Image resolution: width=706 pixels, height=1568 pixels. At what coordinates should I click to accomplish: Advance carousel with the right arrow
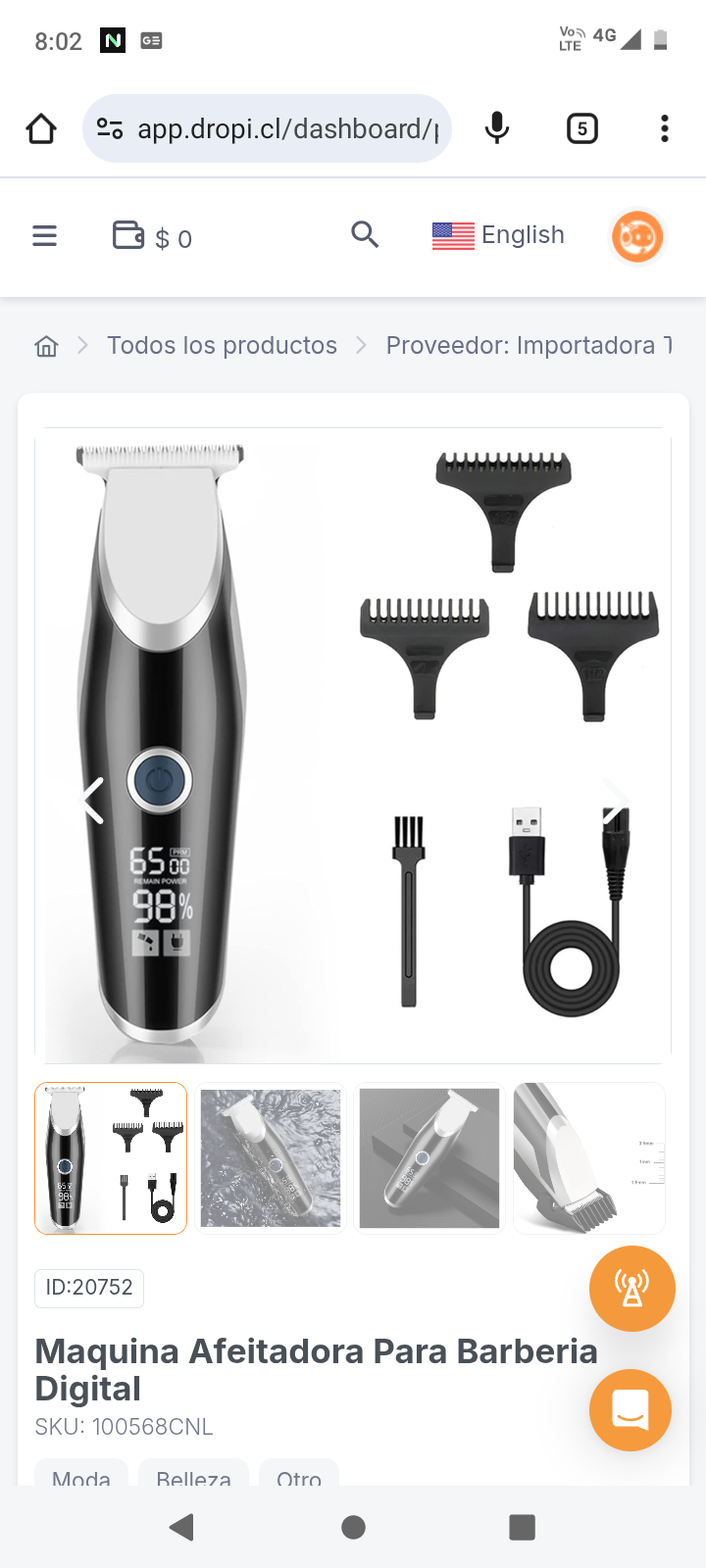pos(616,801)
